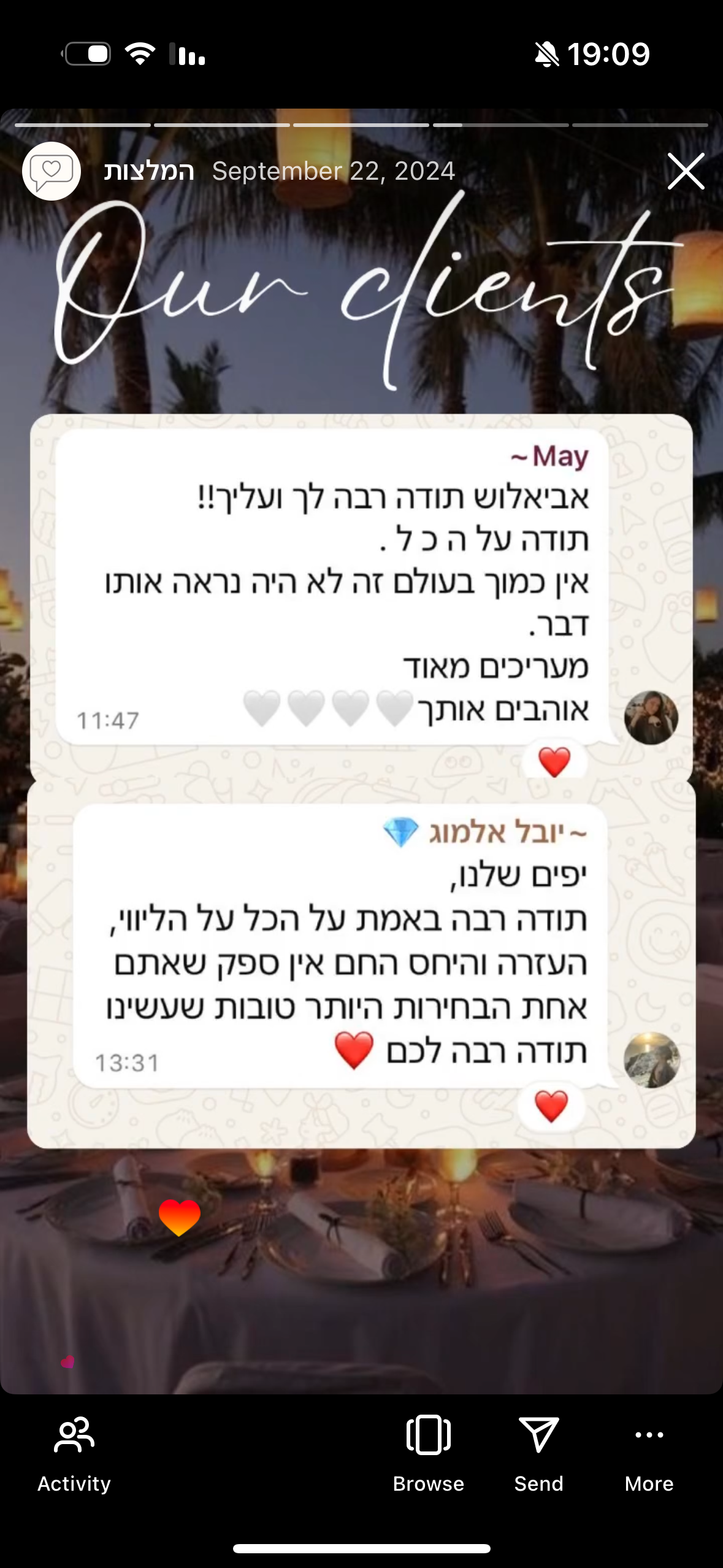Send this story to someone

538,1451
